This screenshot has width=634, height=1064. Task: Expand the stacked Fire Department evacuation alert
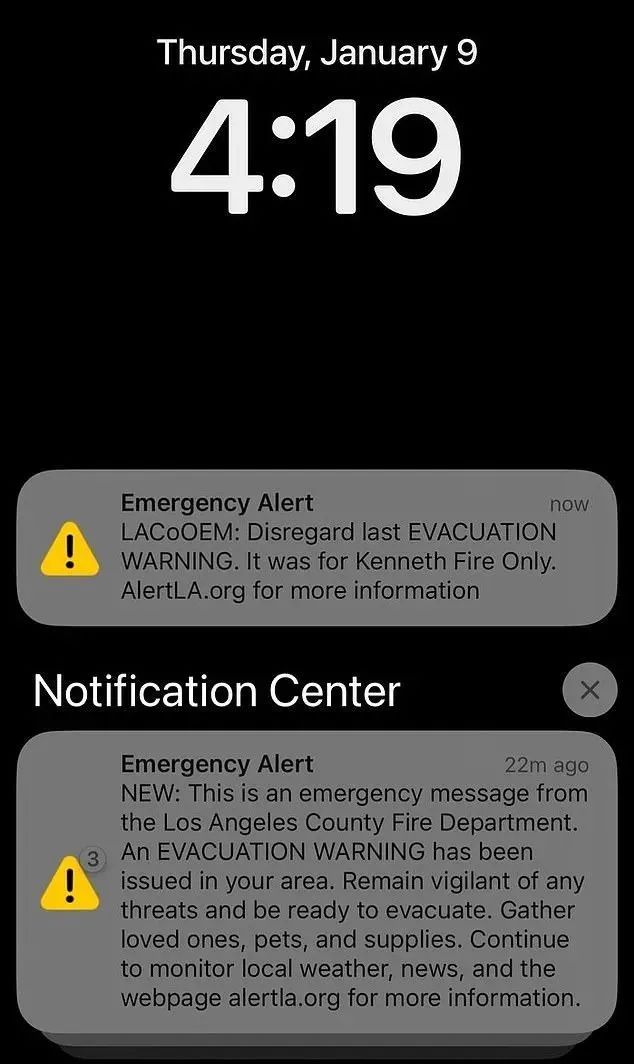coord(316,880)
